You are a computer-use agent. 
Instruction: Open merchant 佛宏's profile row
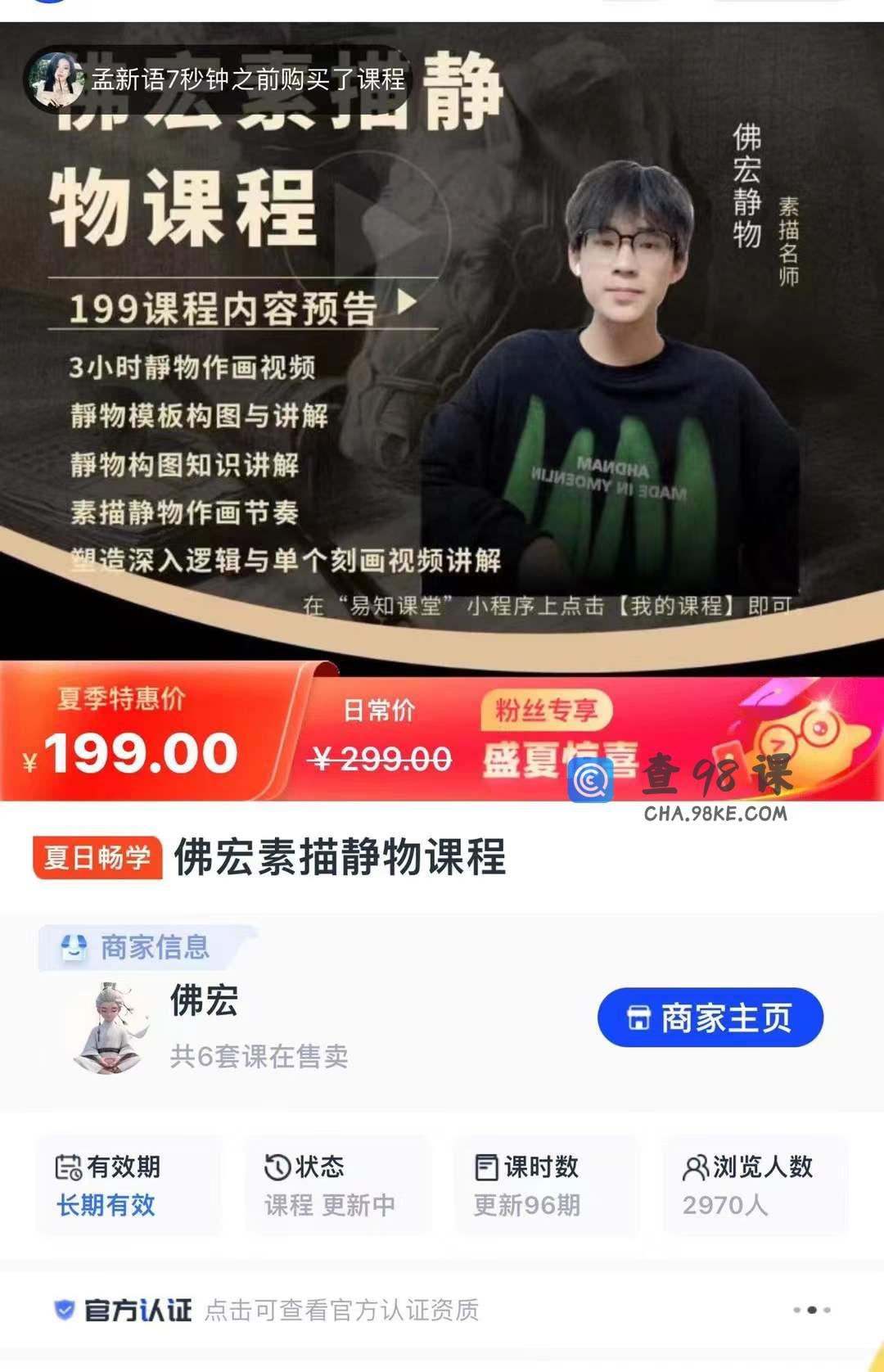click(246, 1027)
